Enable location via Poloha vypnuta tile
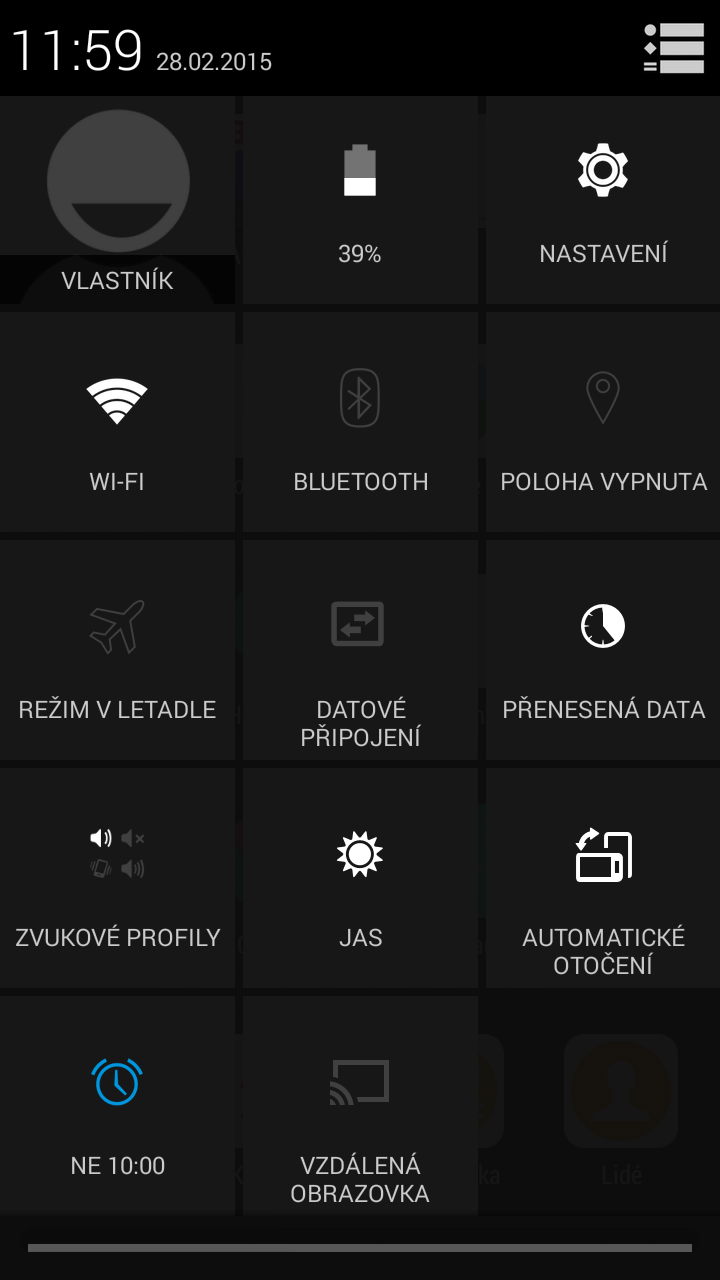 coord(603,422)
